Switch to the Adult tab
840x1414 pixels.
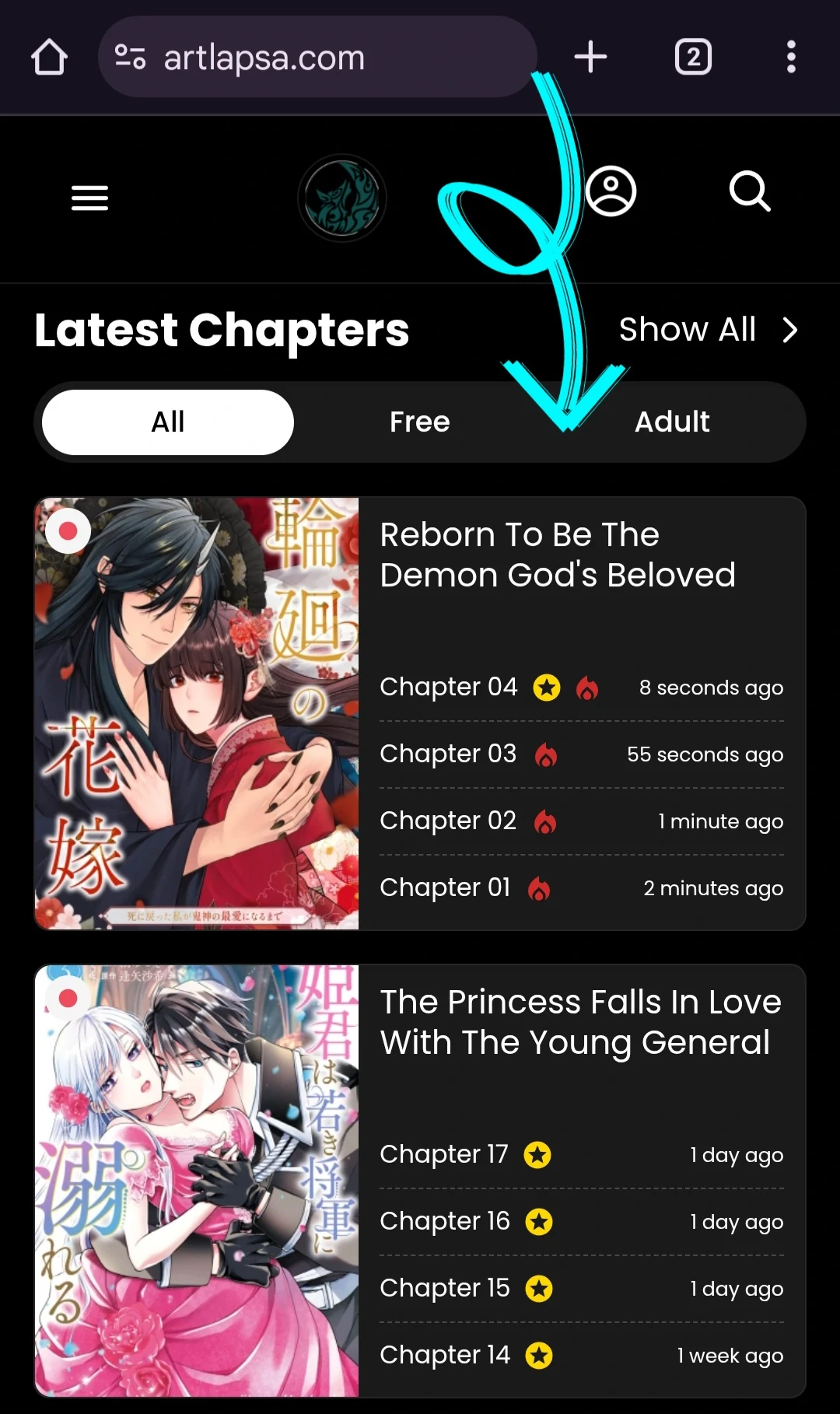click(672, 422)
